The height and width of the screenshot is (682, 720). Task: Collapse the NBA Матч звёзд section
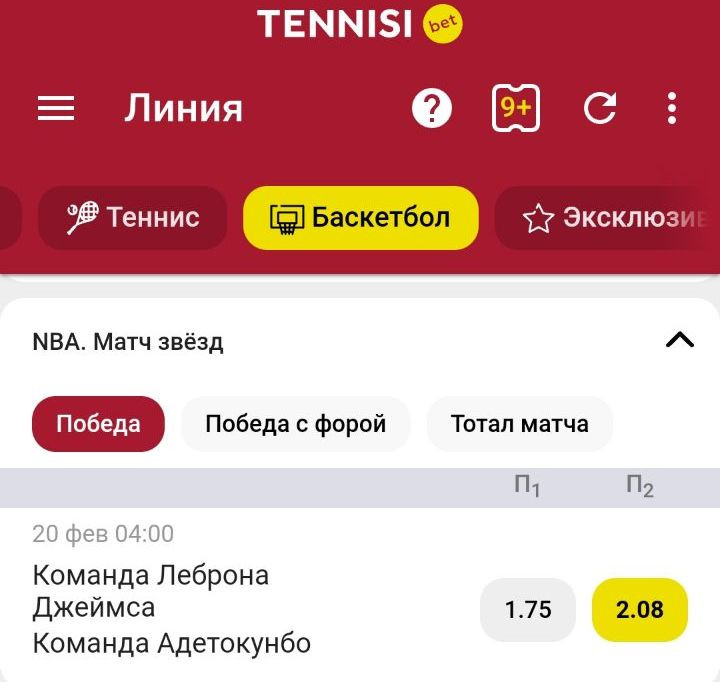coord(679,341)
